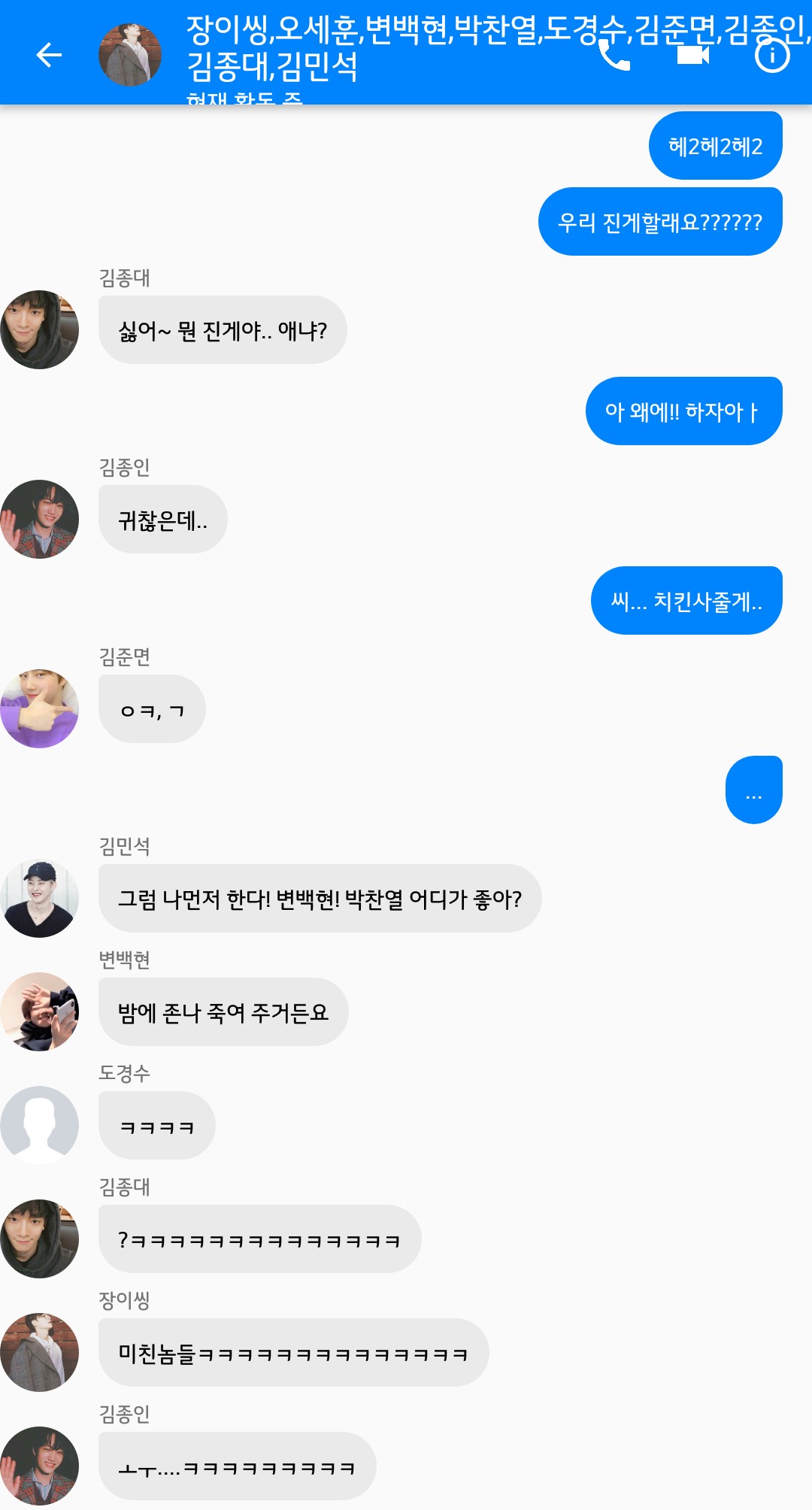Go back using the arrow
Viewport: 812px width, 1510px height.
[x=49, y=55]
